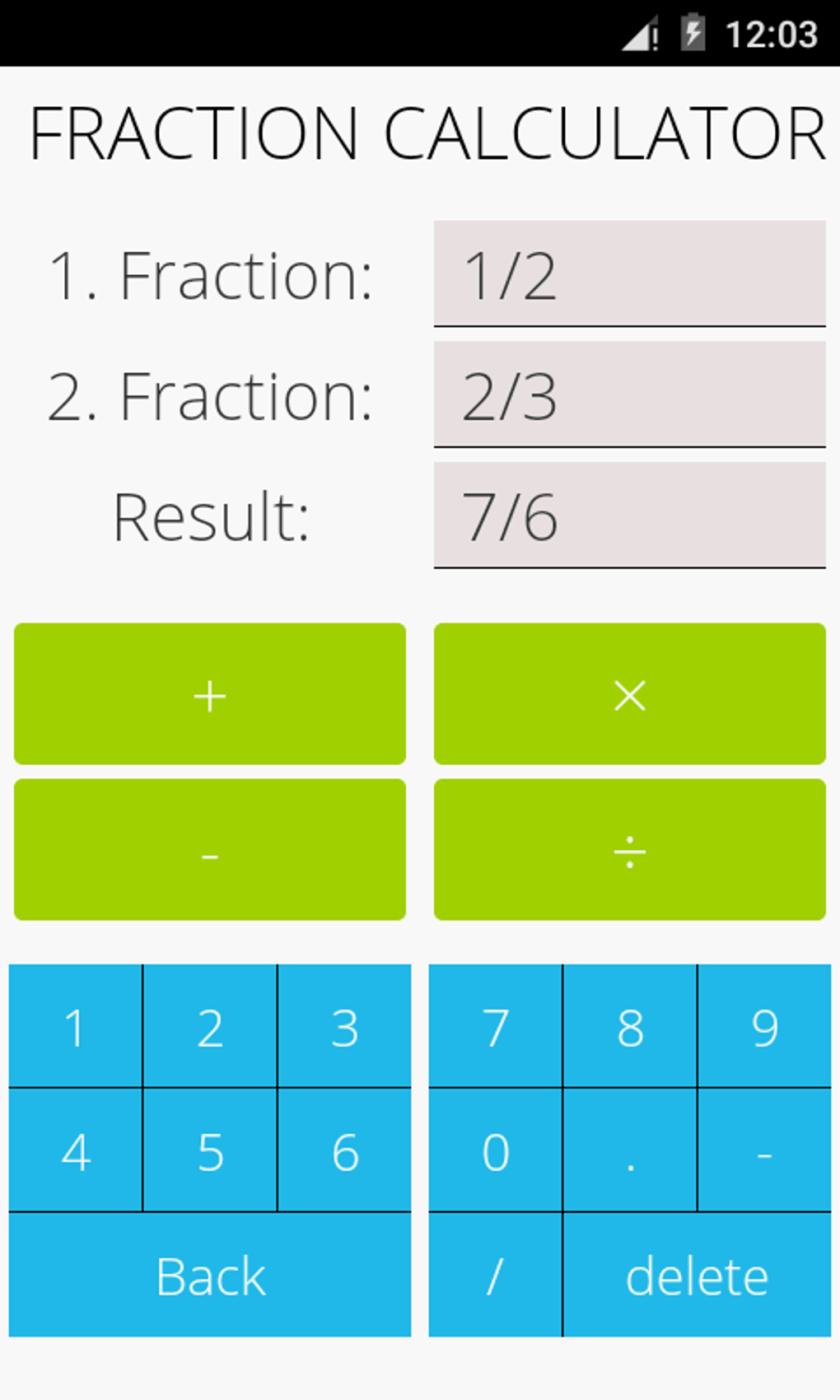This screenshot has height=1400, width=840.
Task: Tap the number 6 key
Action: click(x=344, y=1153)
